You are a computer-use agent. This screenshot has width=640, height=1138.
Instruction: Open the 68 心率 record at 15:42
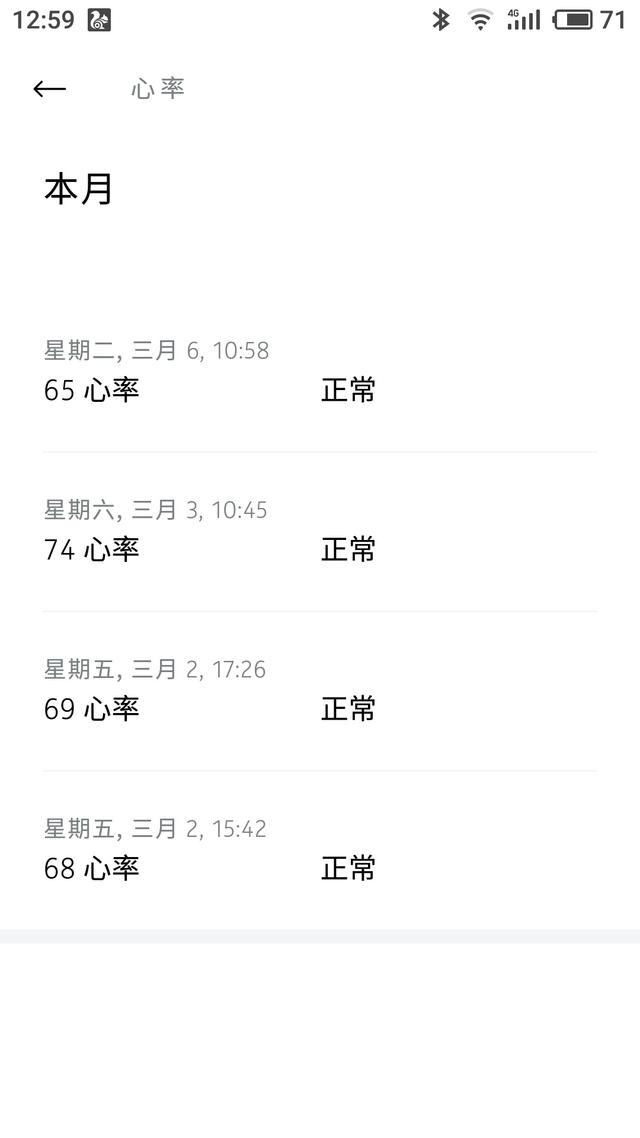pyautogui.click(x=320, y=850)
